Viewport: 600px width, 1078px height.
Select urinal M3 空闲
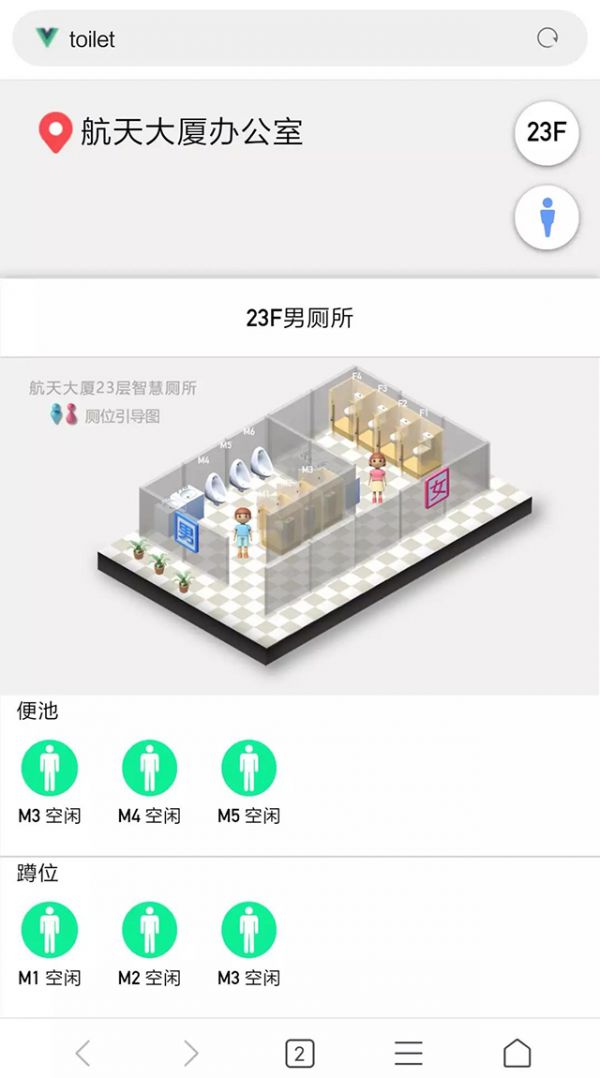49,768
